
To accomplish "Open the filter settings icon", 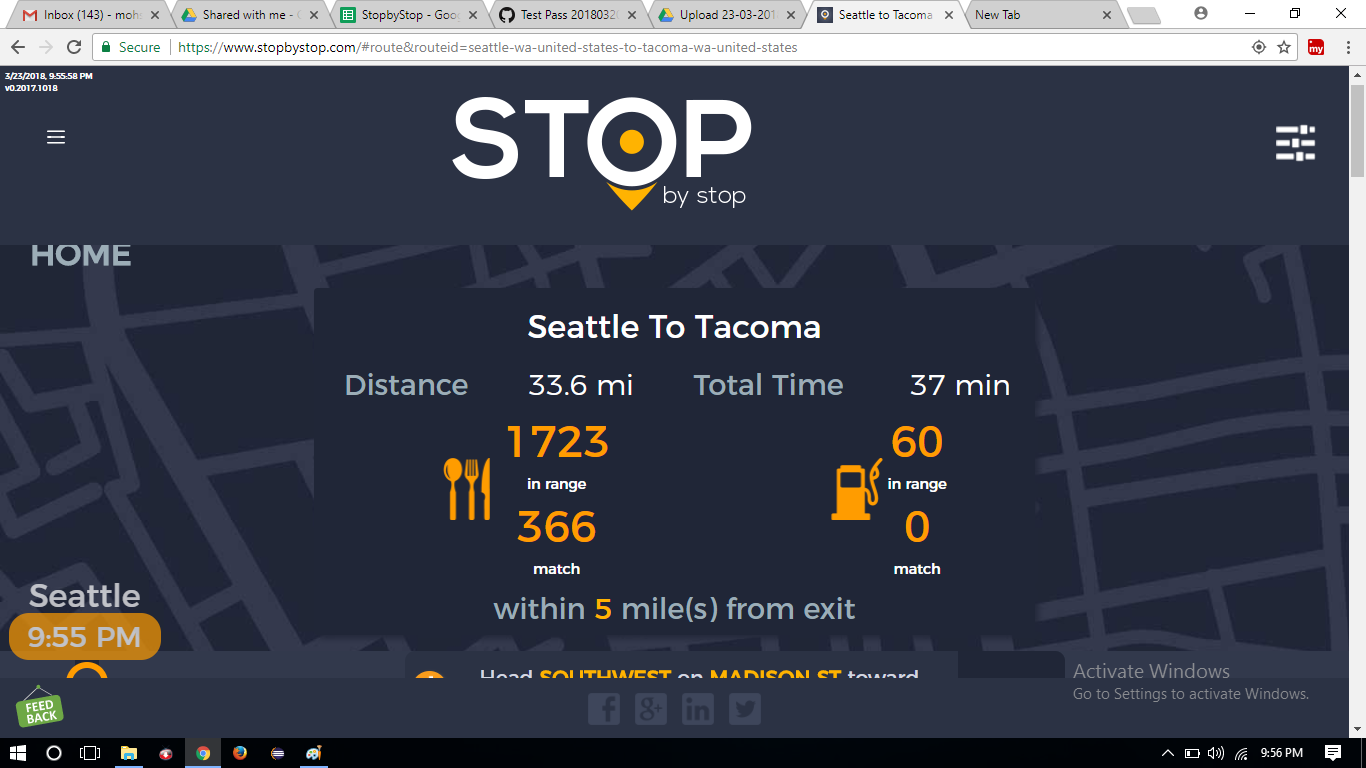I will 1295,143.
